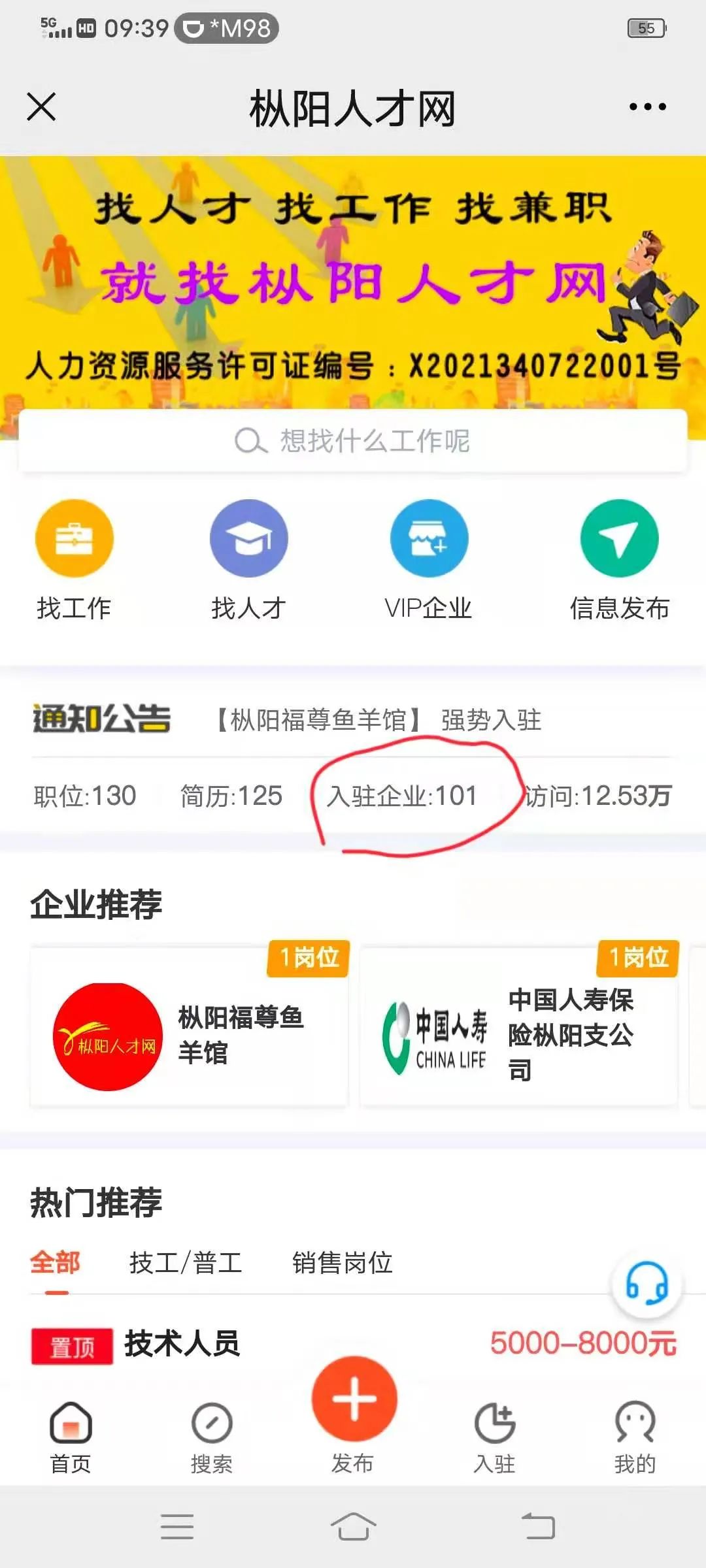Switch to the 技工/普工 tab

coord(186,1262)
